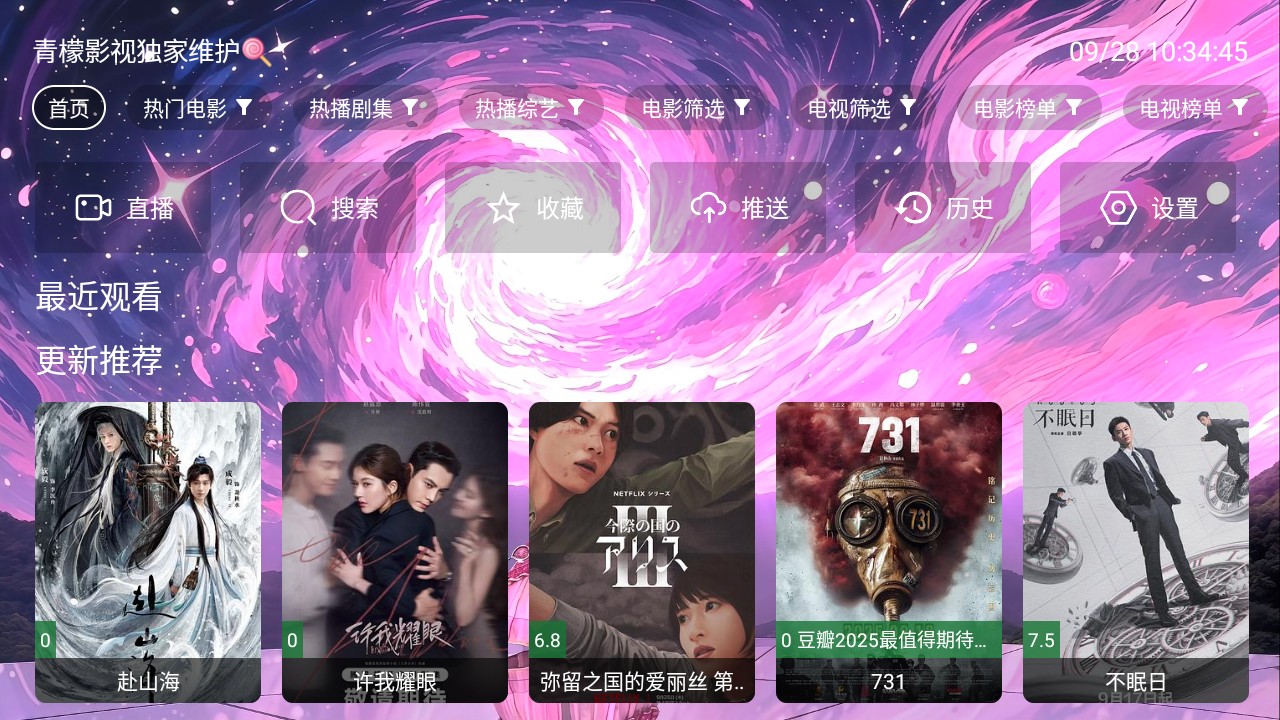Go to 电视筛选 tab
The height and width of the screenshot is (720, 1280).
pyautogui.click(x=861, y=108)
